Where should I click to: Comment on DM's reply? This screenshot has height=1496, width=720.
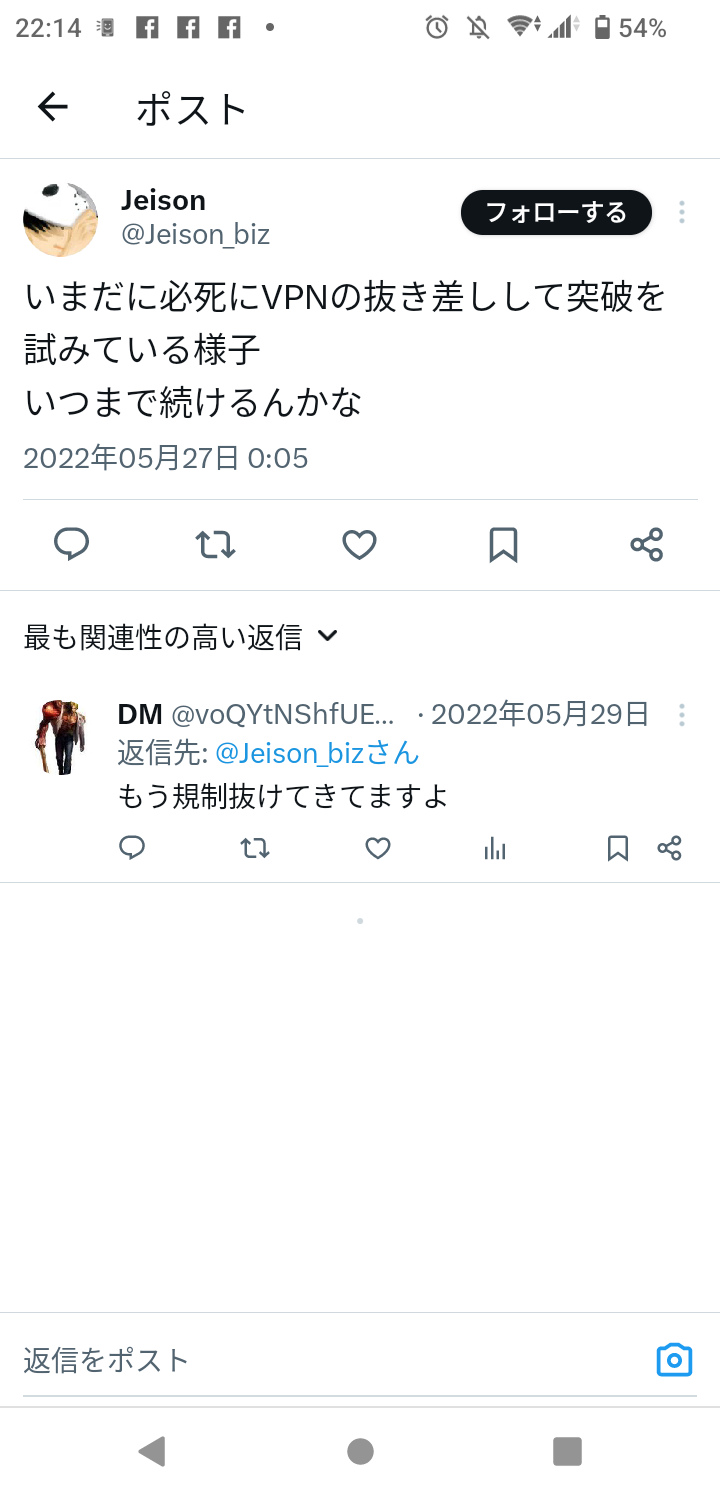click(132, 849)
